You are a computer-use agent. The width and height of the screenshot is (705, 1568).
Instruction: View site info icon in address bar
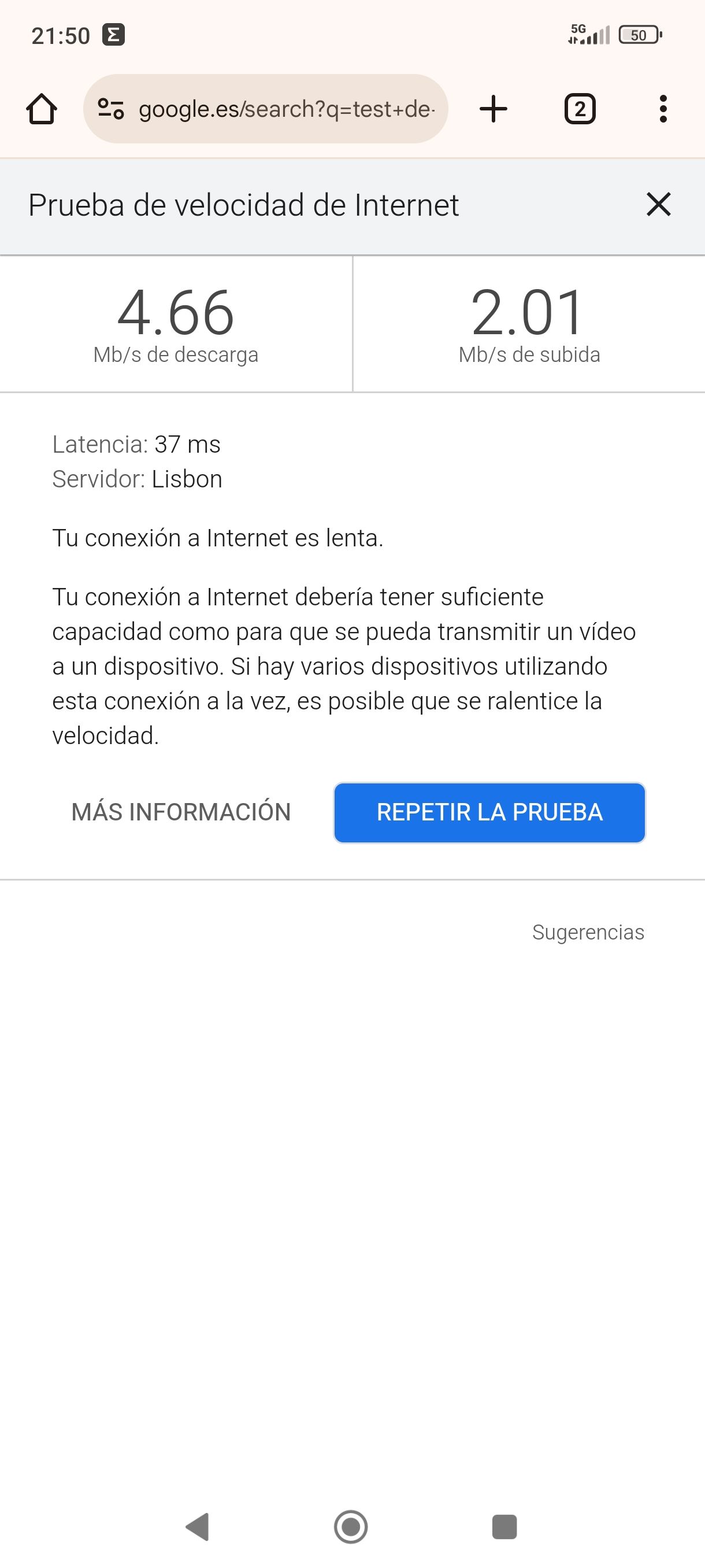click(111, 110)
